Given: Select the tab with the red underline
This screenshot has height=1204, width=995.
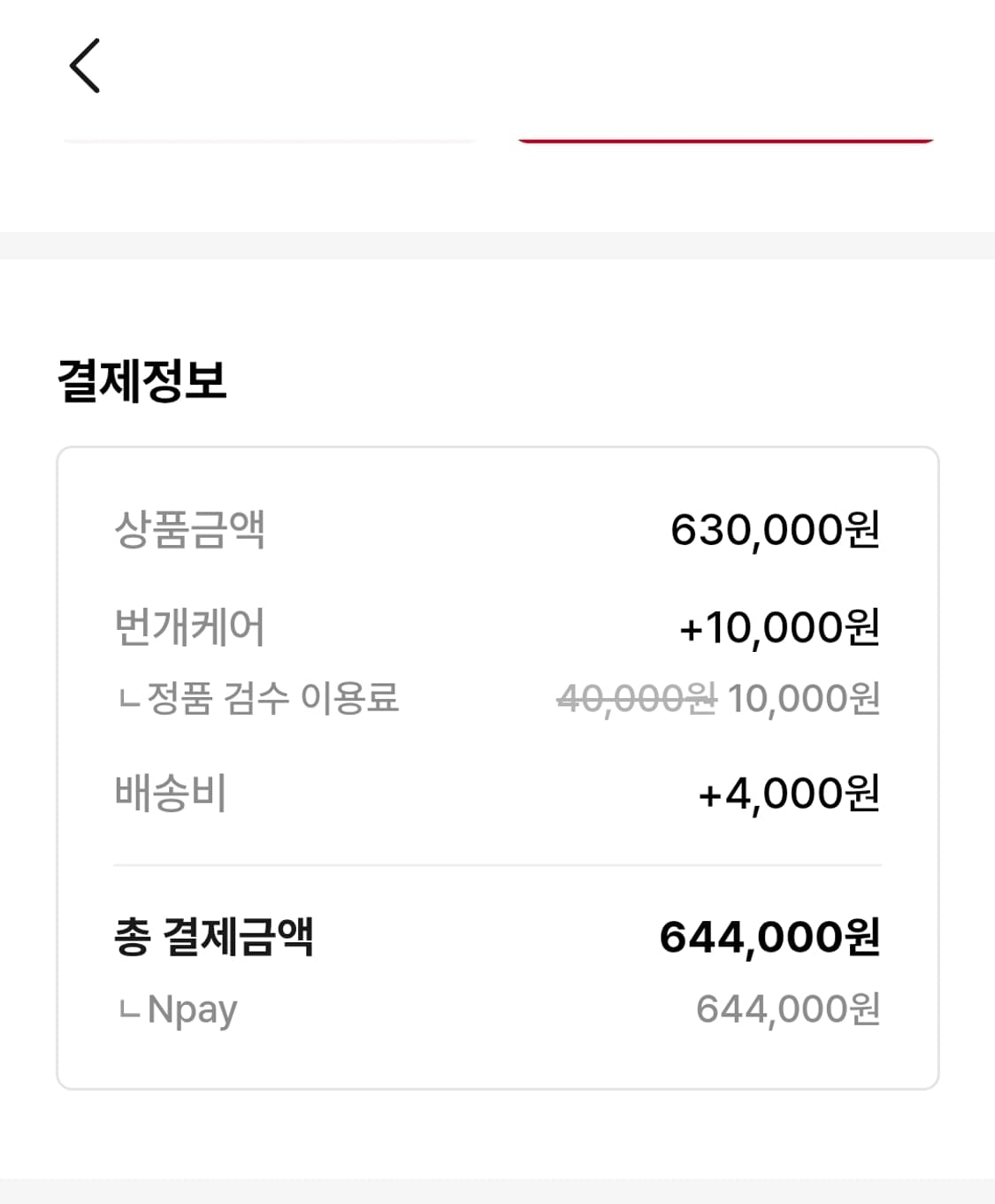Looking at the screenshot, I should pos(723,137).
